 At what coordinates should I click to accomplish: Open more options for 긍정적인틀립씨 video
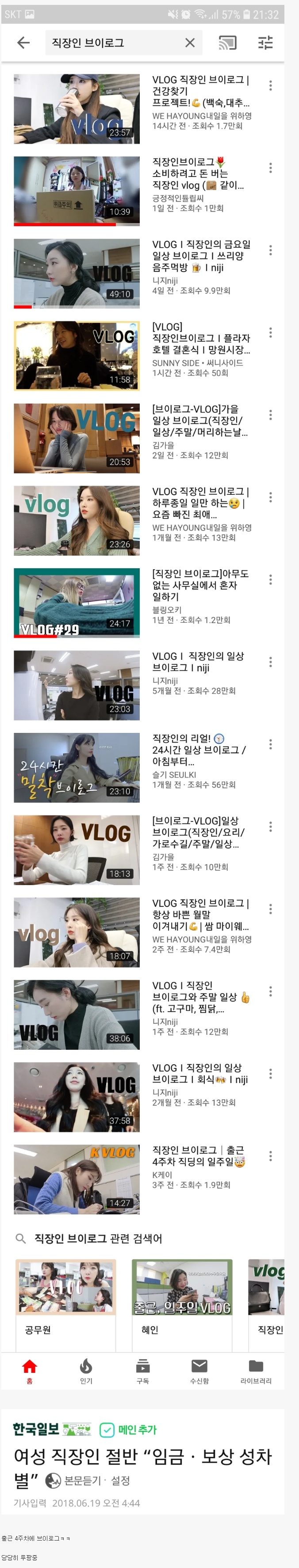coord(270,168)
